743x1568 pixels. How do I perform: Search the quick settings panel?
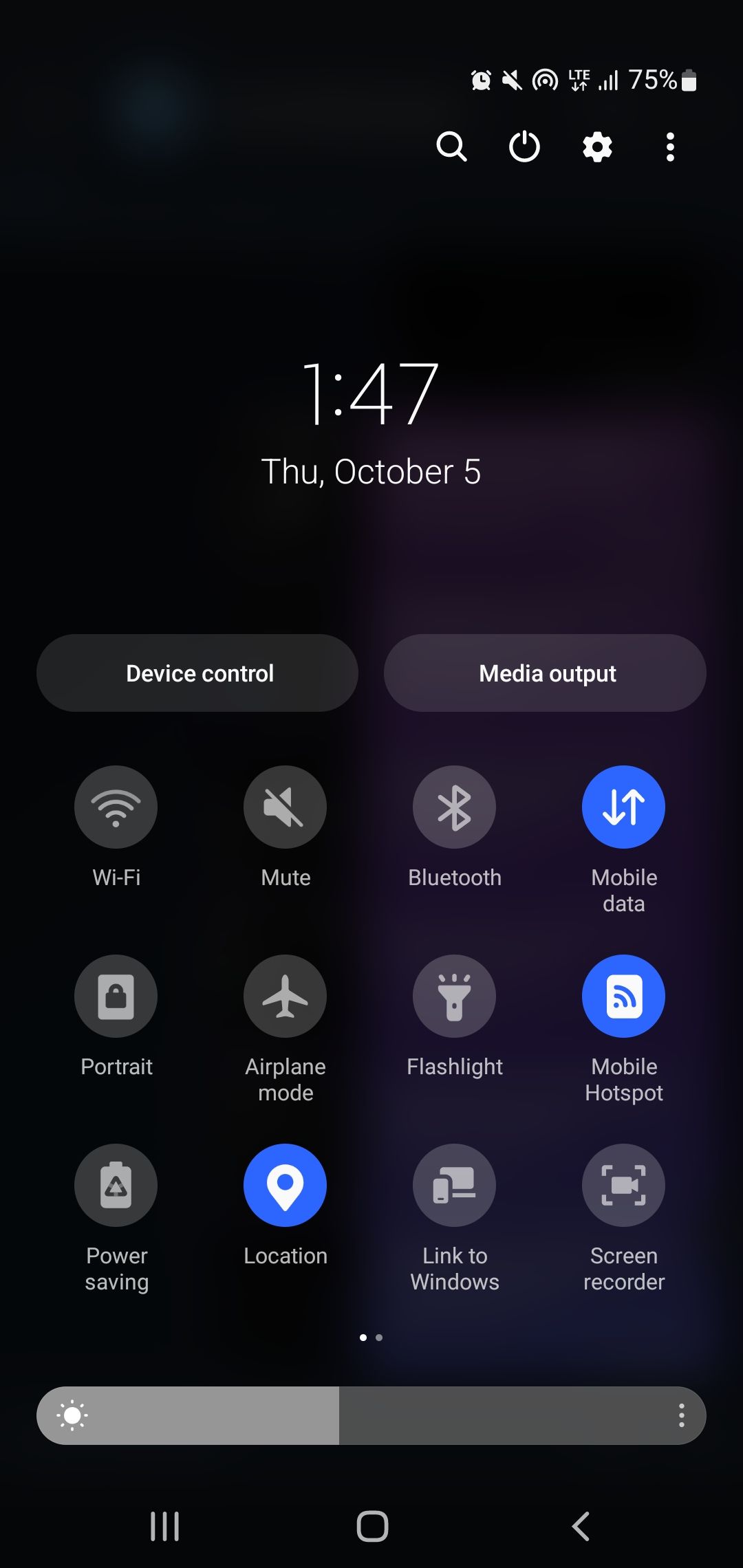(x=451, y=146)
